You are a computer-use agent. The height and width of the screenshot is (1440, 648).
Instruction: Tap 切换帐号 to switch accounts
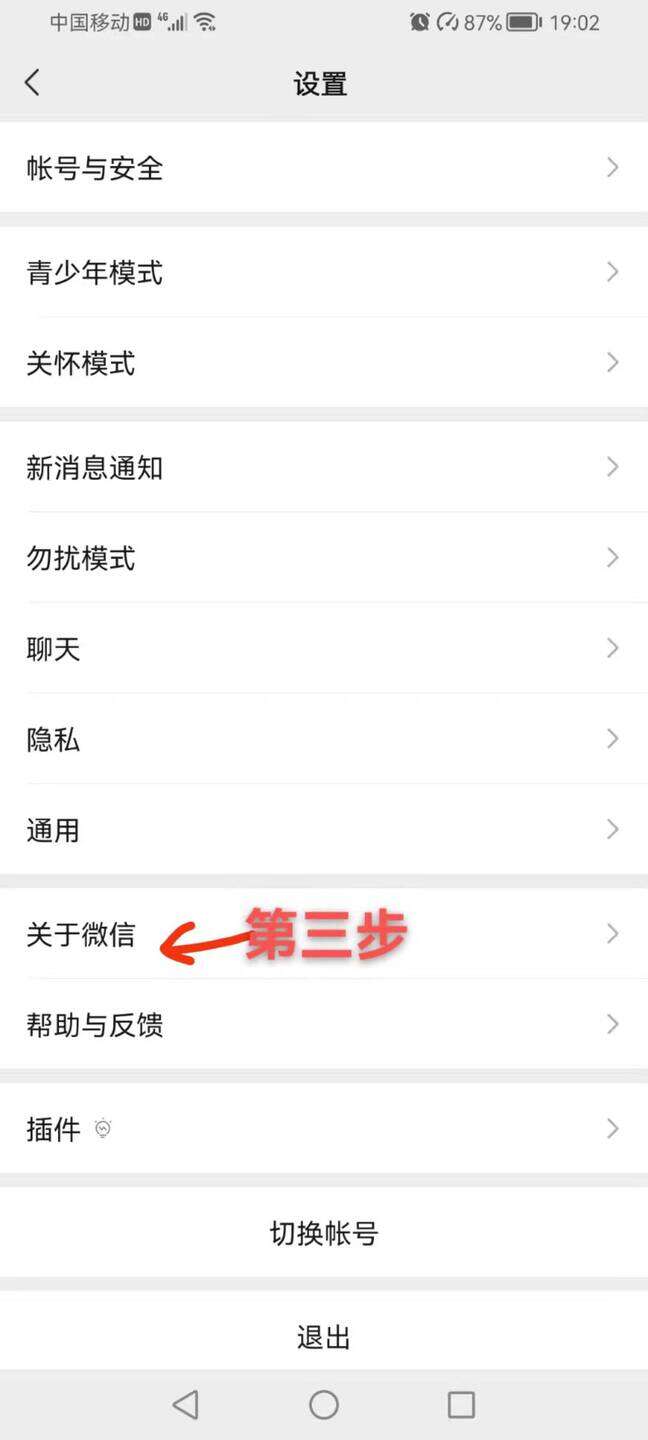[324, 1233]
